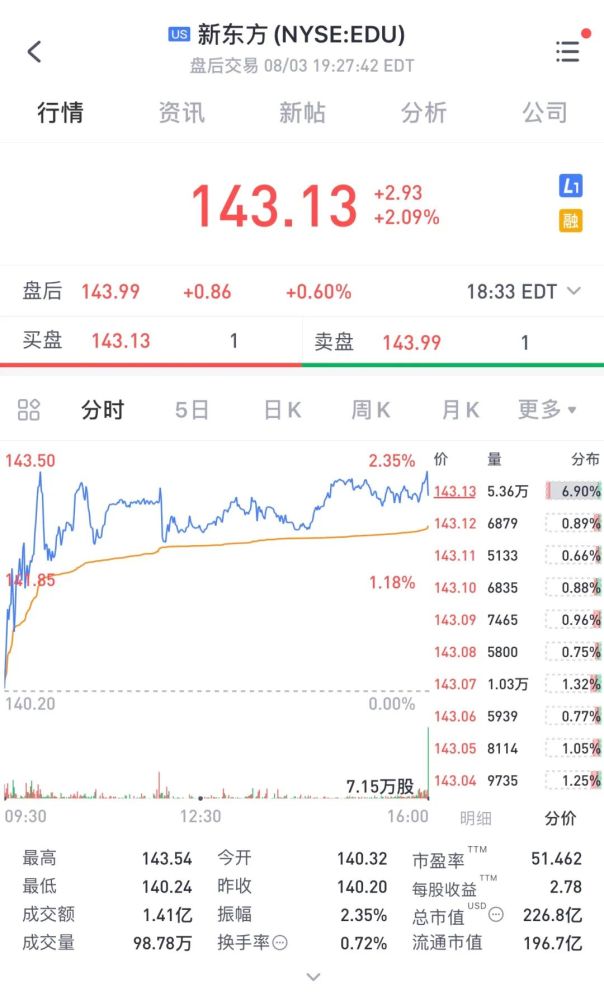Viewport: 604px width, 1000px height.
Task: Select the 日K chart
Action: tap(282, 409)
